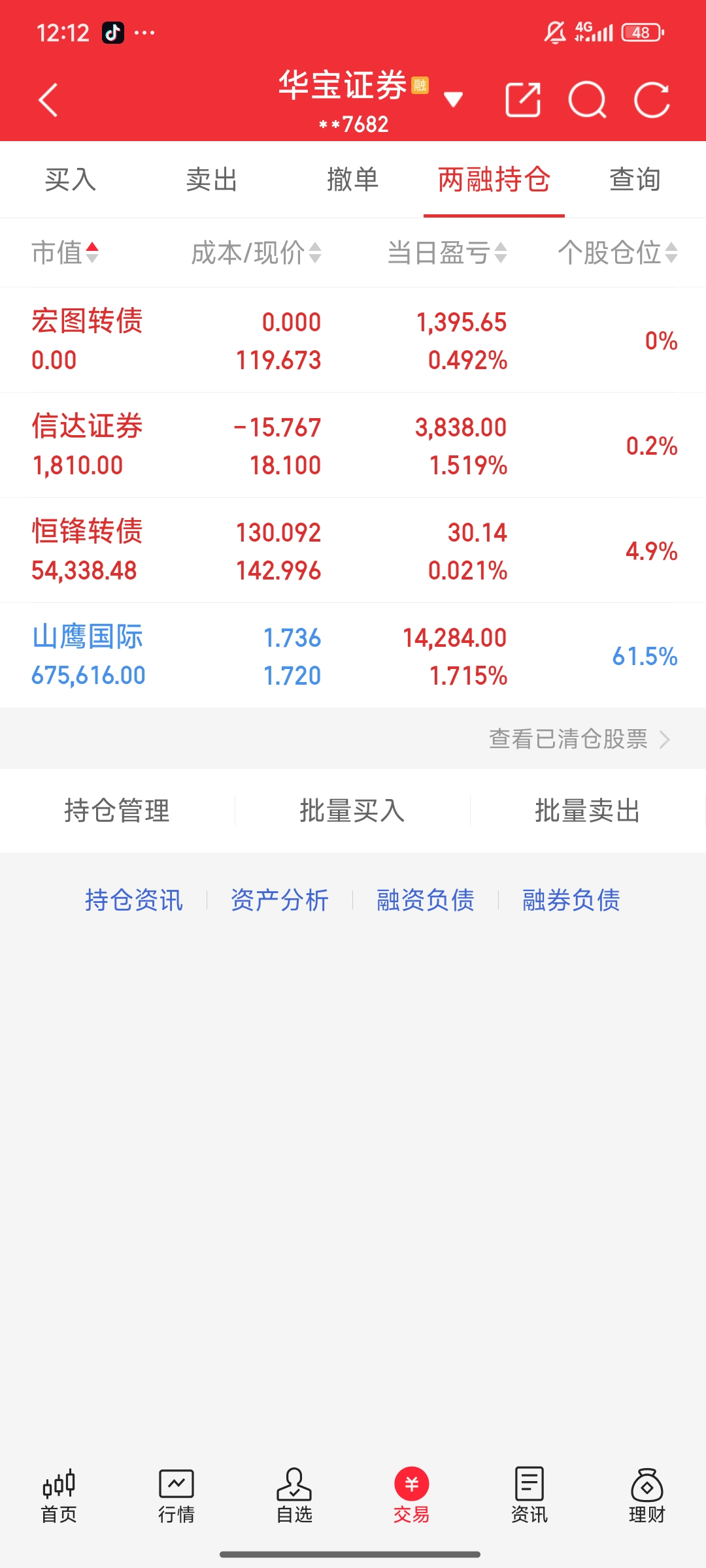The height and width of the screenshot is (1568, 706).
Task: Open 融资负债 link
Action: [x=426, y=900]
